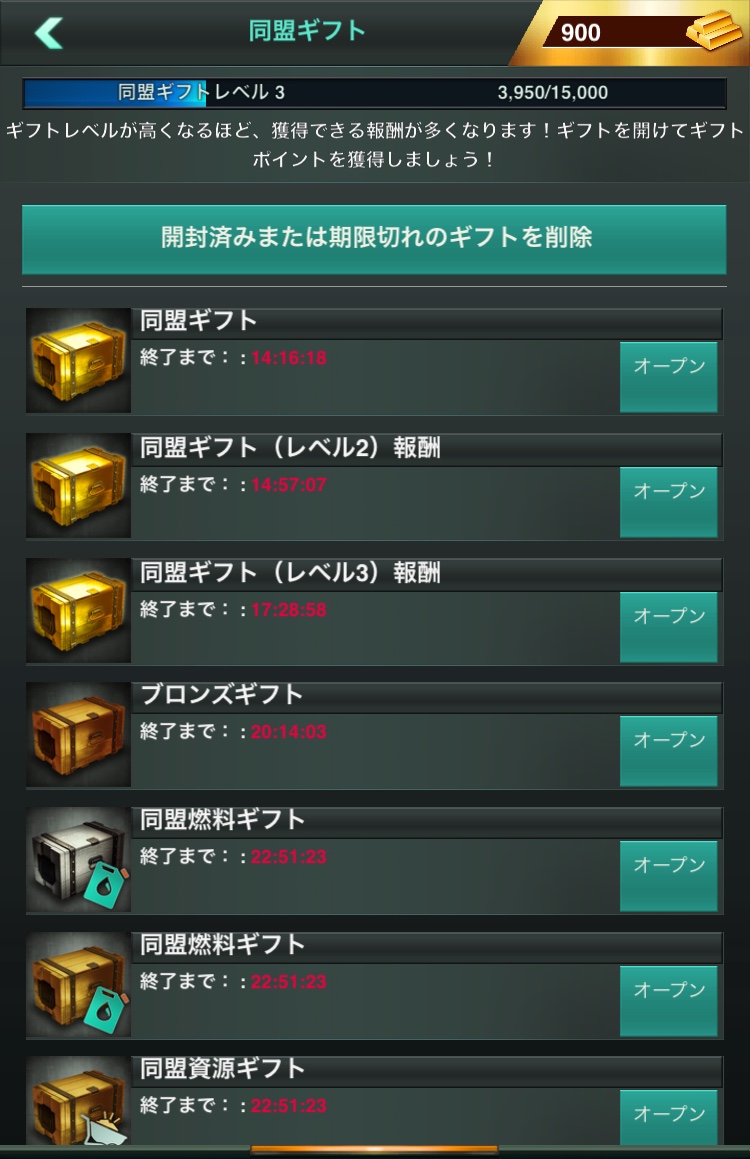
Task: Tap オープン for 同盟ギフト（レベル2）報酬
Action: point(668,501)
